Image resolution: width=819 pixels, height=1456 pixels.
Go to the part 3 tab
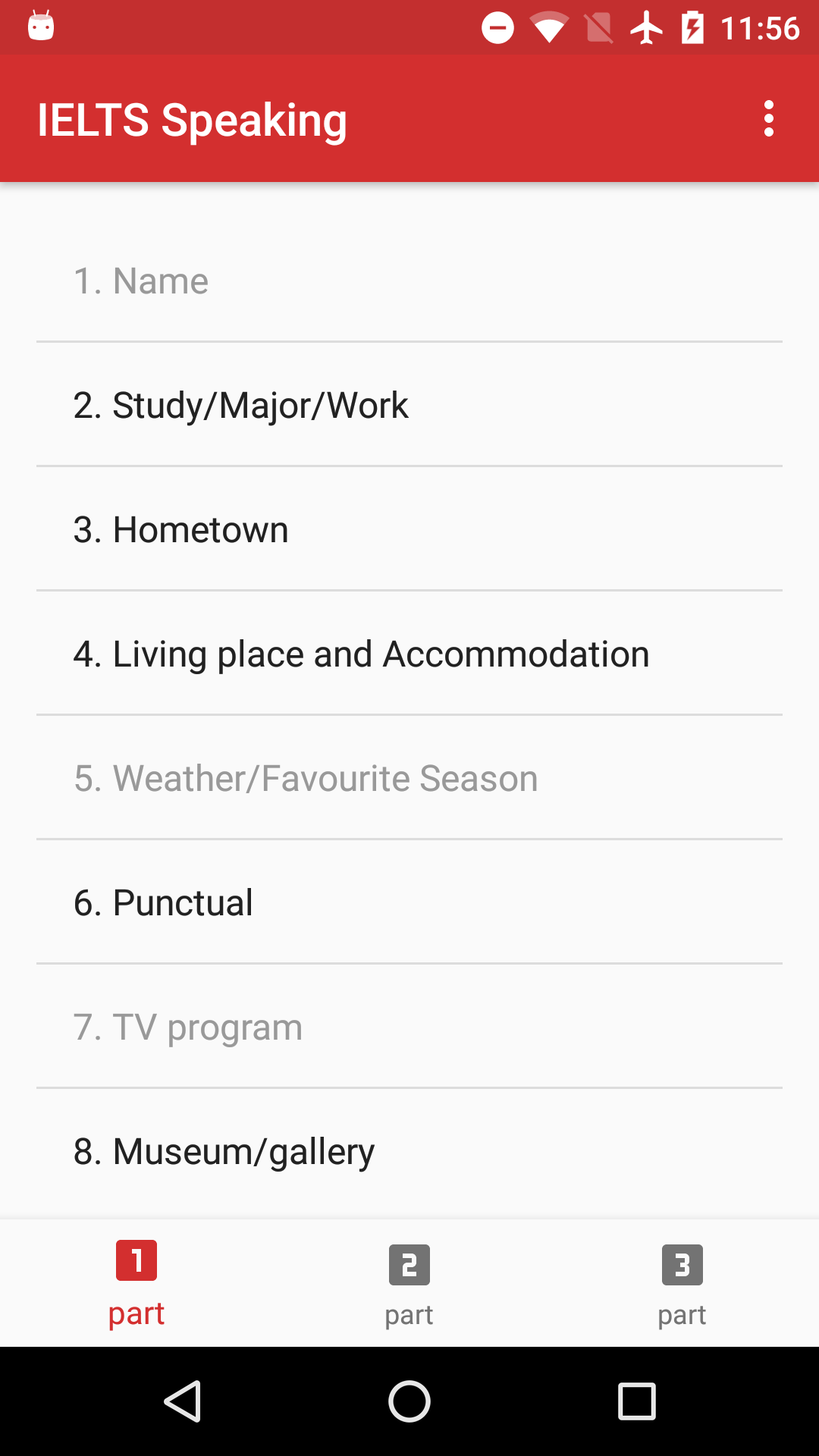pyautogui.click(x=682, y=1283)
